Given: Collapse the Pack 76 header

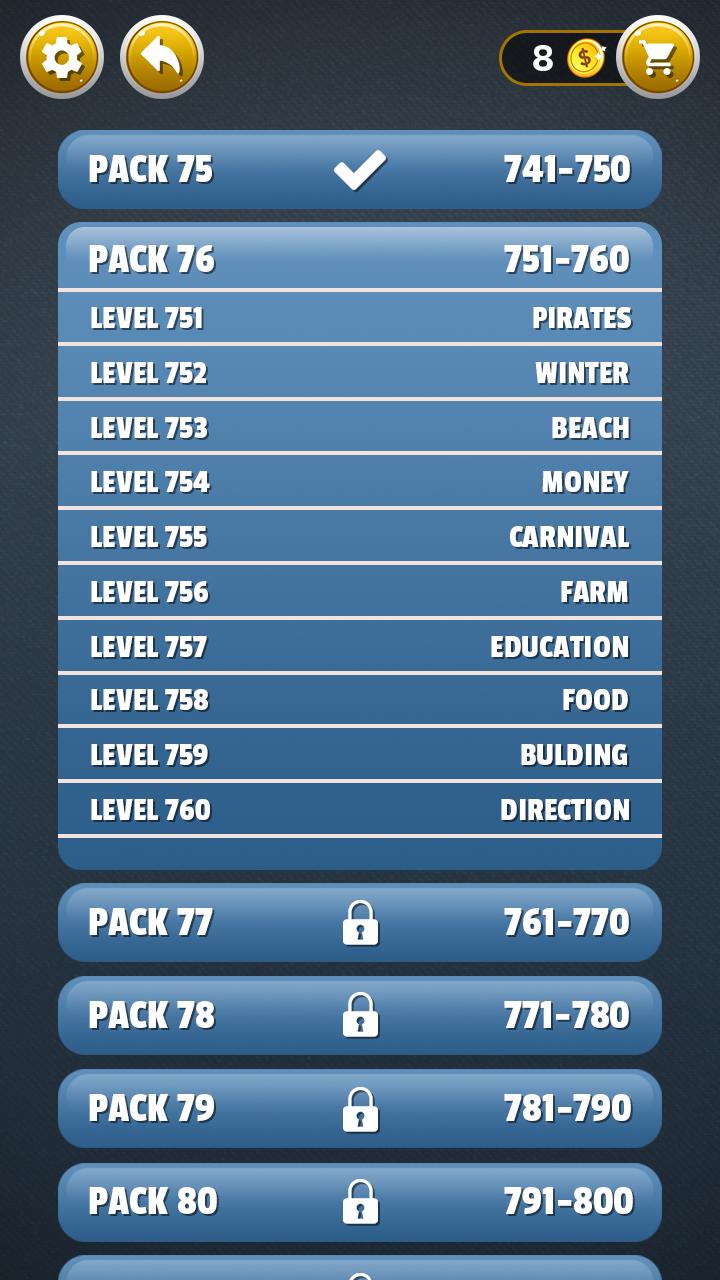Looking at the screenshot, I should [360, 258].
